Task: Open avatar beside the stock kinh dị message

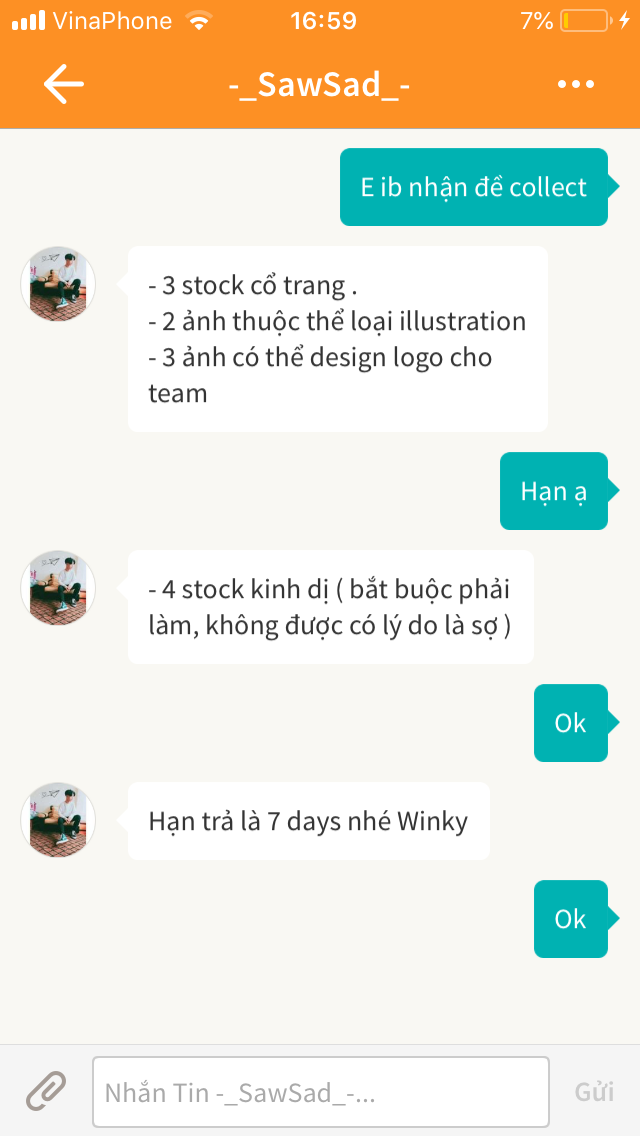Action: [58, 588]
